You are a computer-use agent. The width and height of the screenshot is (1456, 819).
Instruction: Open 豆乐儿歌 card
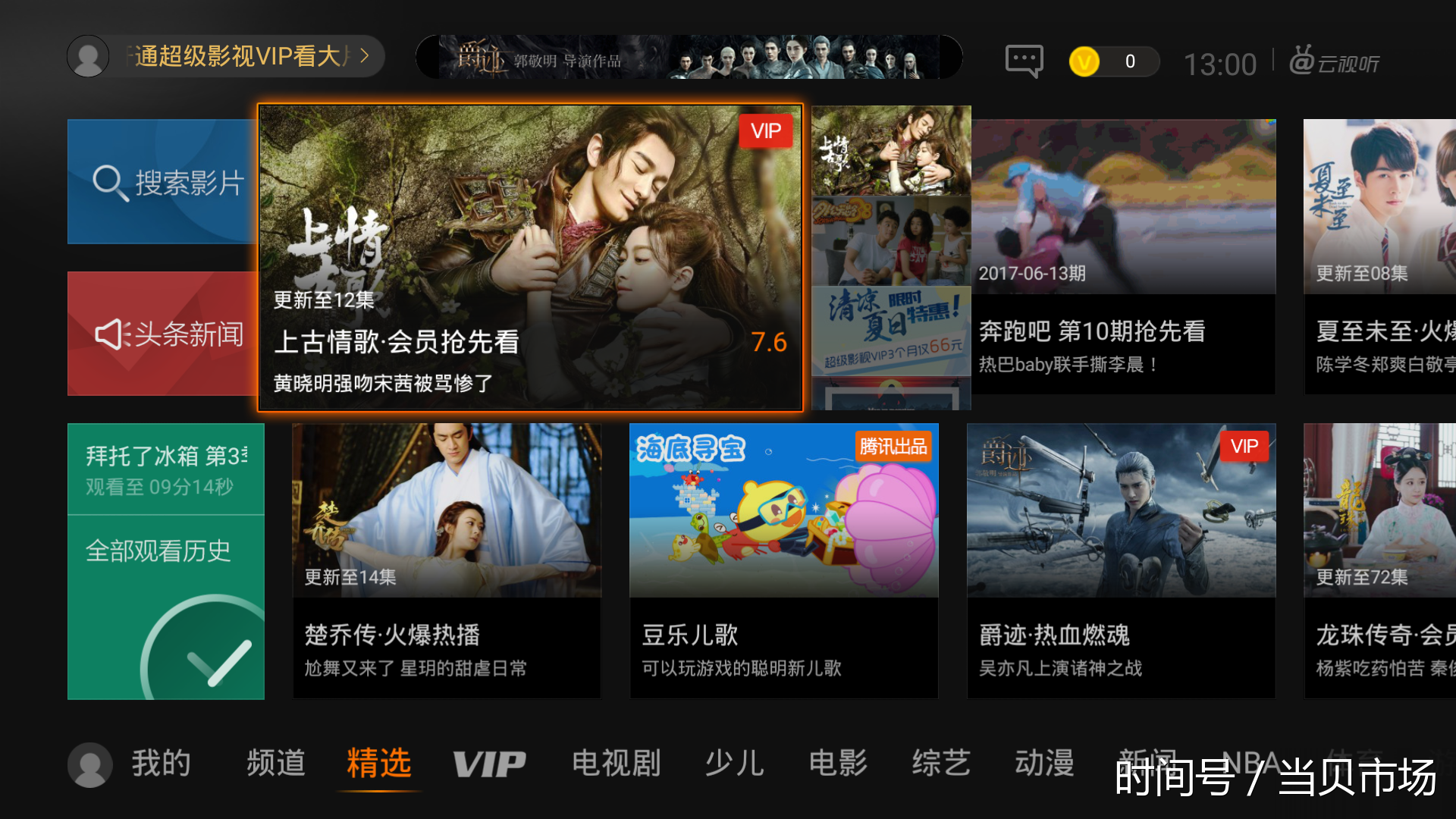[783, 561]
